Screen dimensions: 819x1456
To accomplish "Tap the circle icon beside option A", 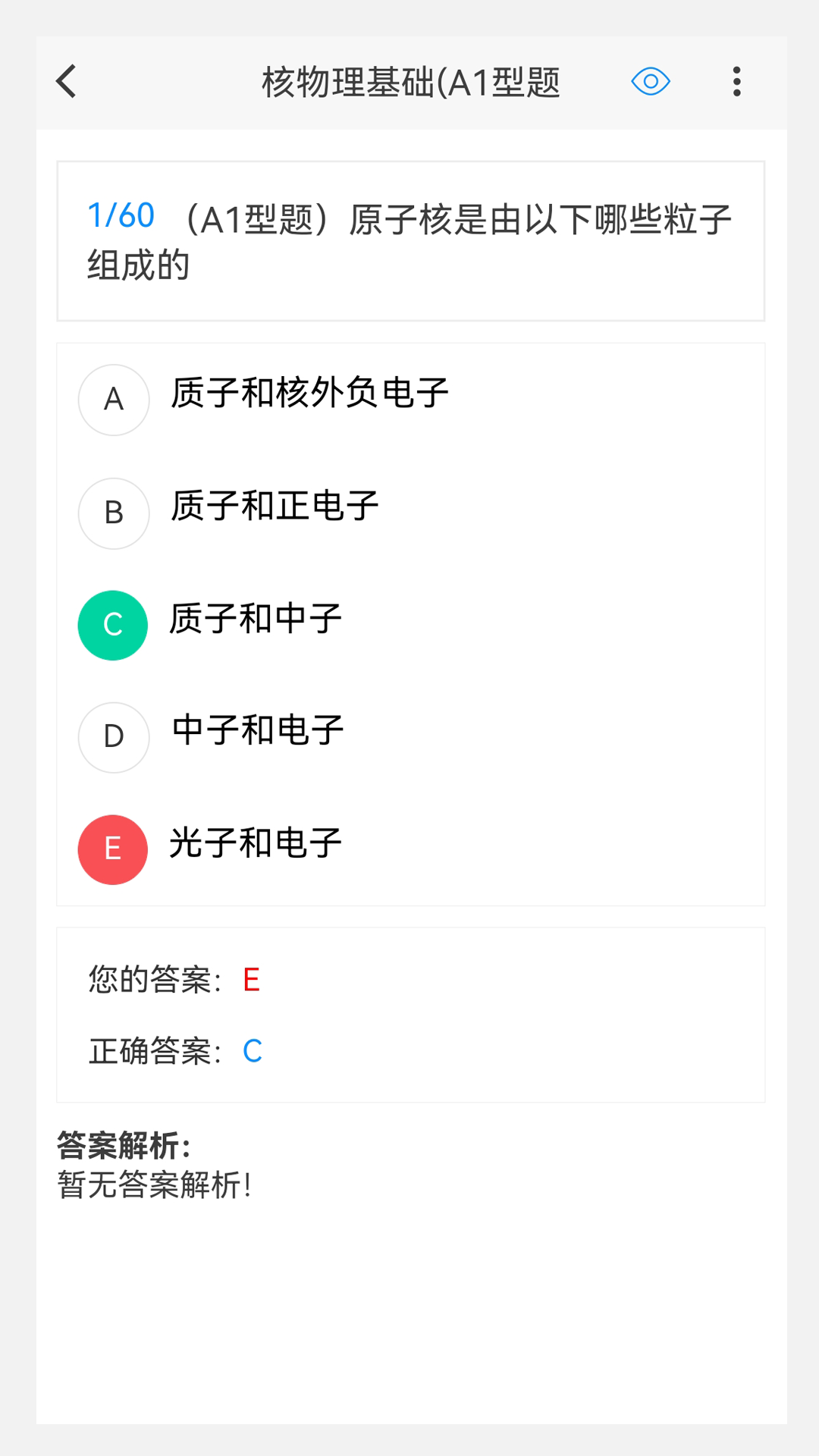I will [113, 400].
